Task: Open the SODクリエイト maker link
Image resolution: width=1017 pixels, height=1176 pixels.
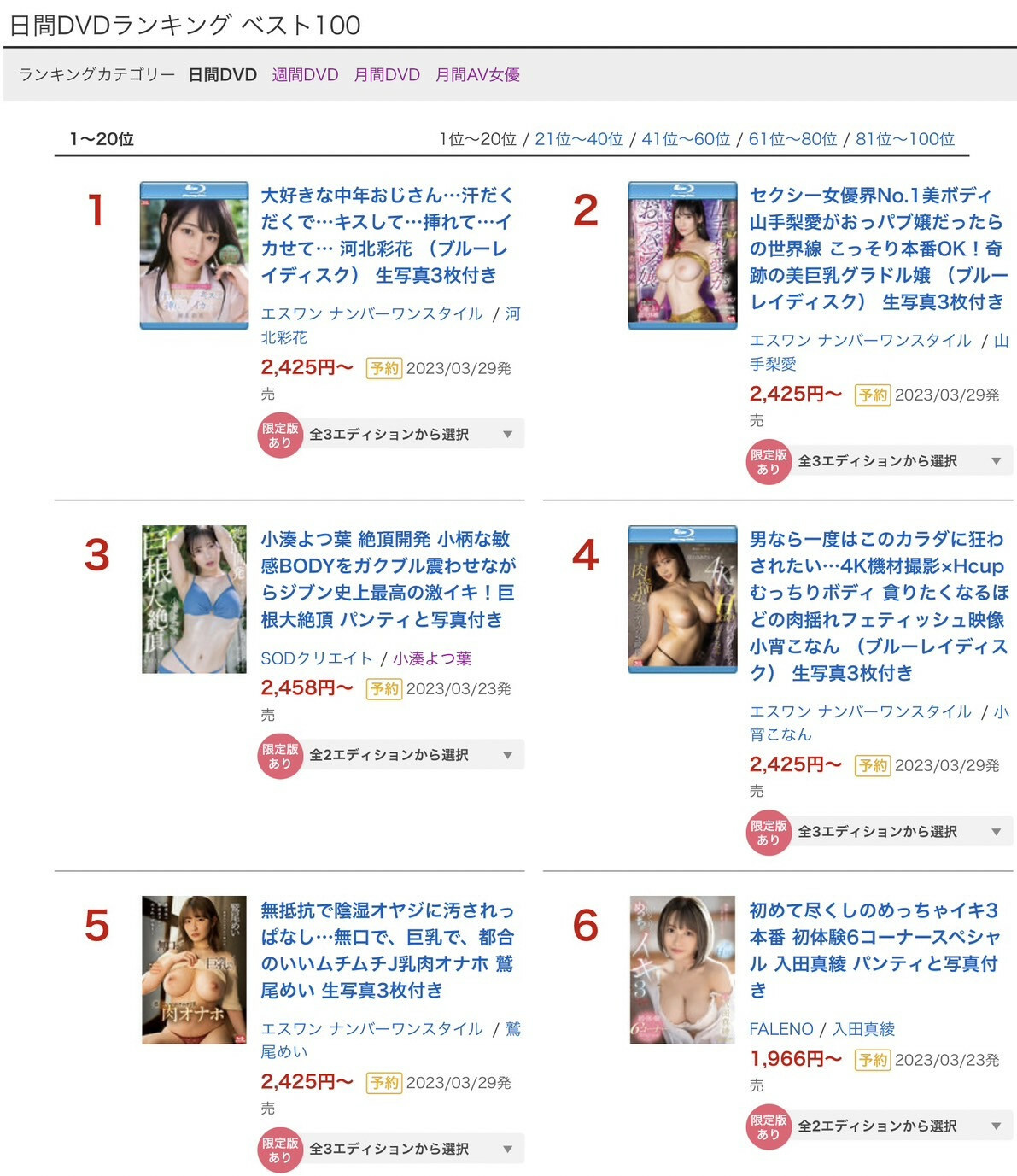Action: pos(316,658)
